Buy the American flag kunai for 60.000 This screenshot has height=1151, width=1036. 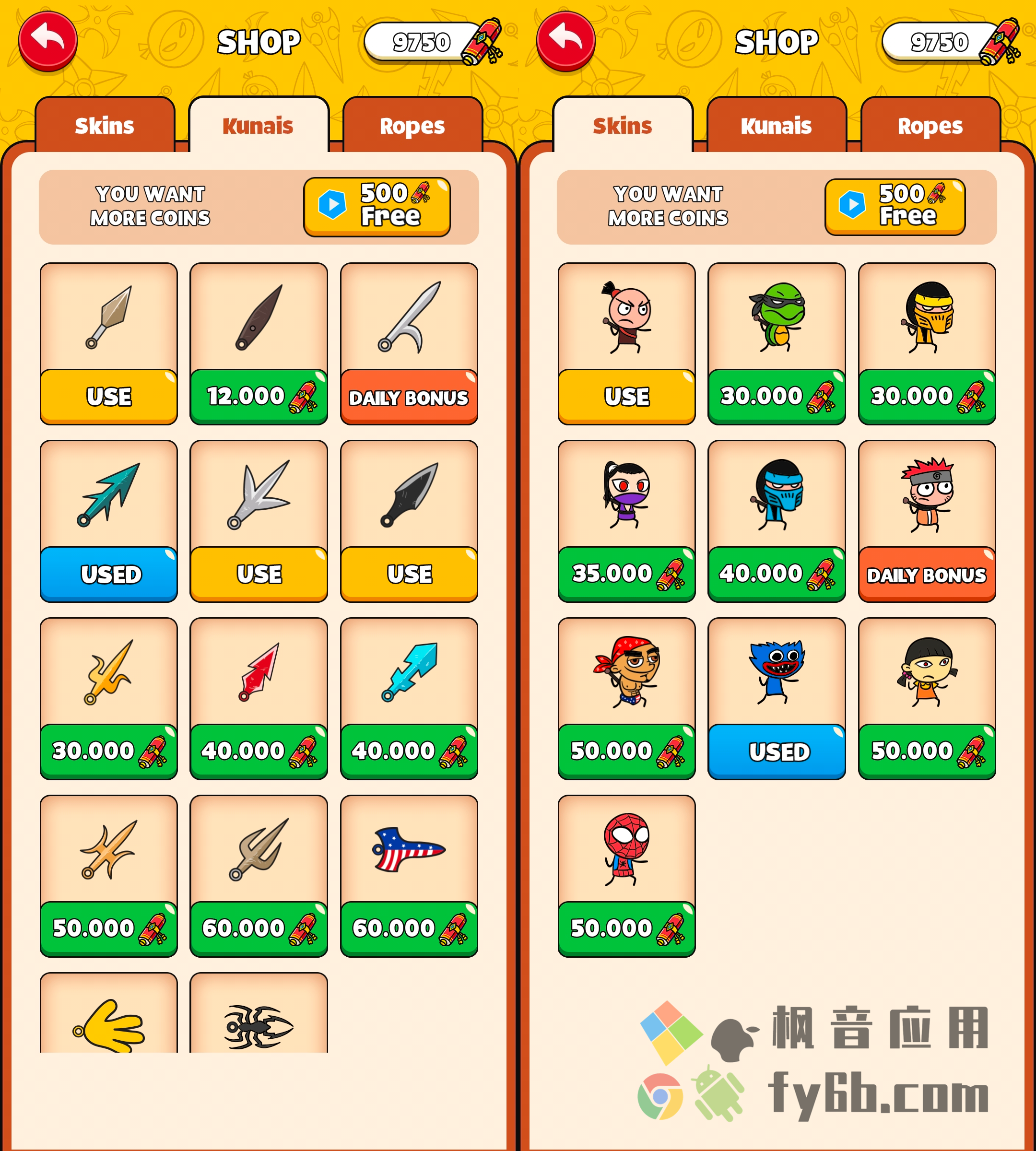coord(409,928)
